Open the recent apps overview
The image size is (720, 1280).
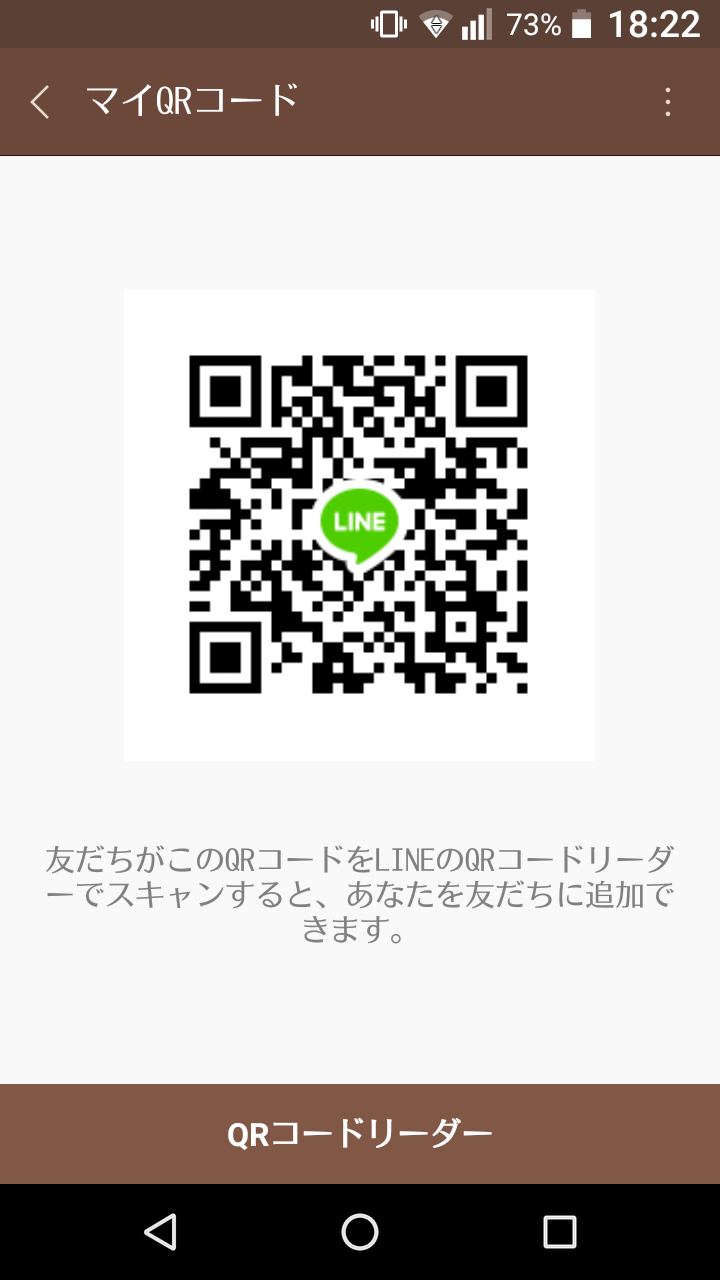pyautogui.click(x=560, y=1232)
